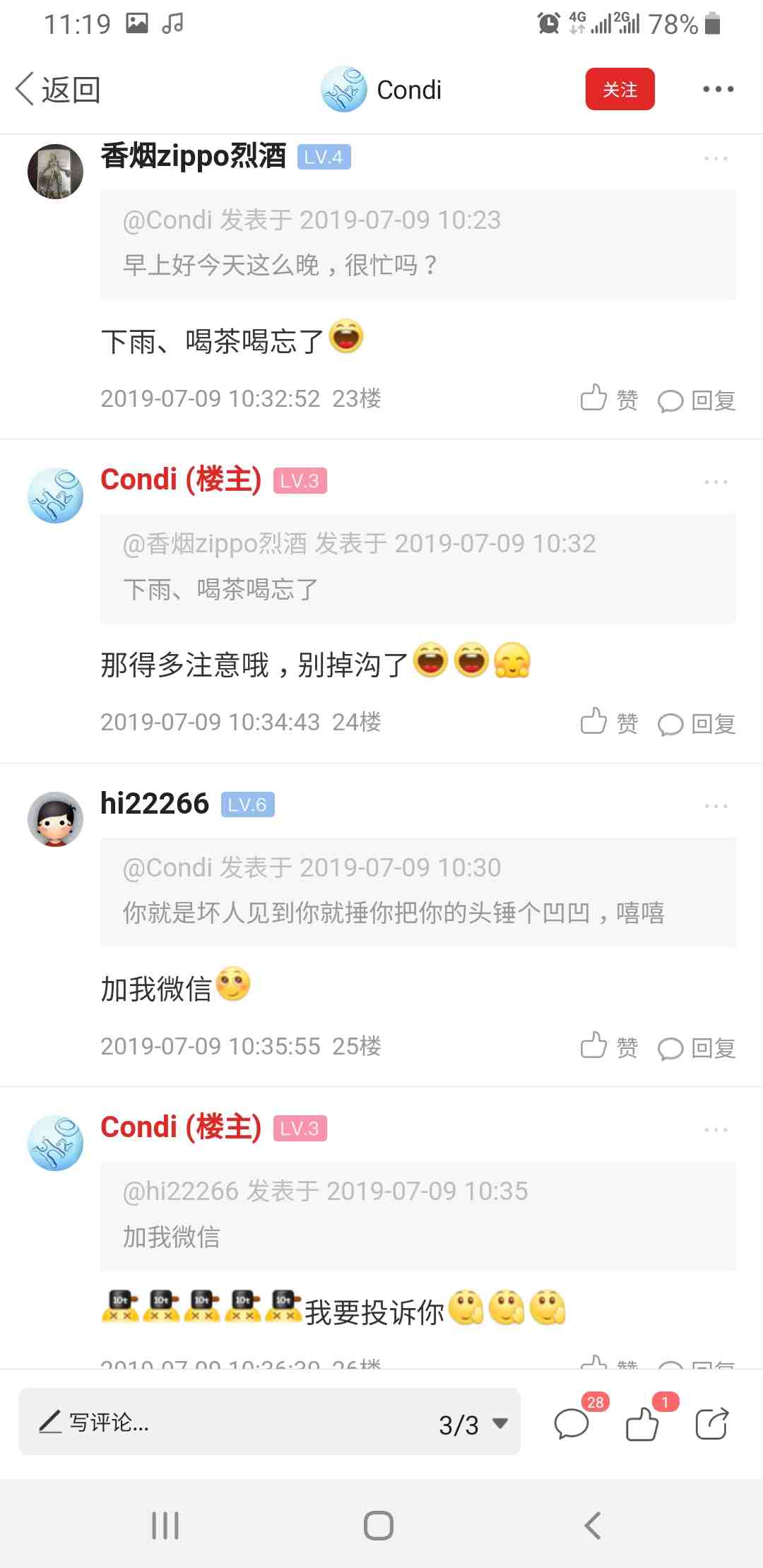763x1568 pixels.
Task: Like the 24楼 comment
Action: [x=608, y=723]
